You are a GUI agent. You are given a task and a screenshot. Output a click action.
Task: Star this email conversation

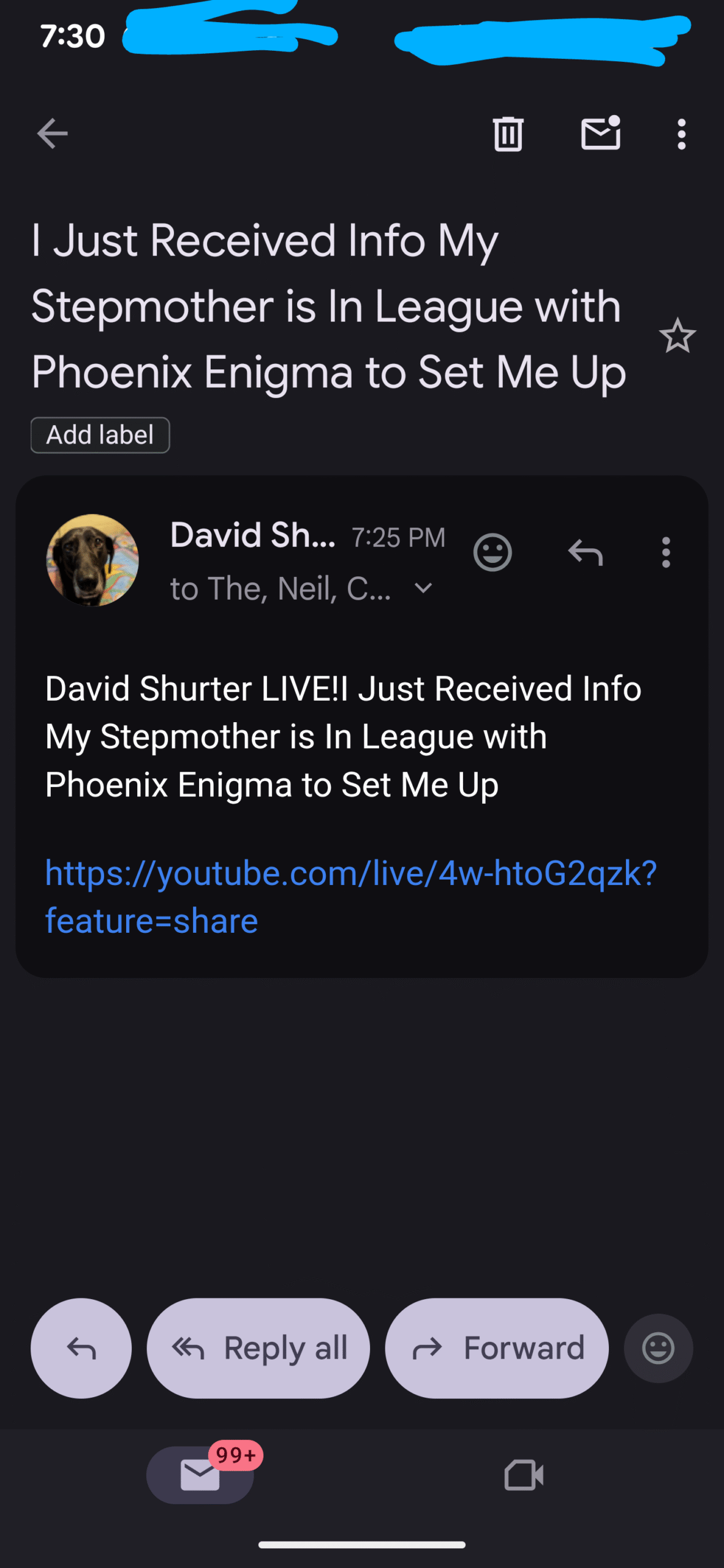pos(677,336)
